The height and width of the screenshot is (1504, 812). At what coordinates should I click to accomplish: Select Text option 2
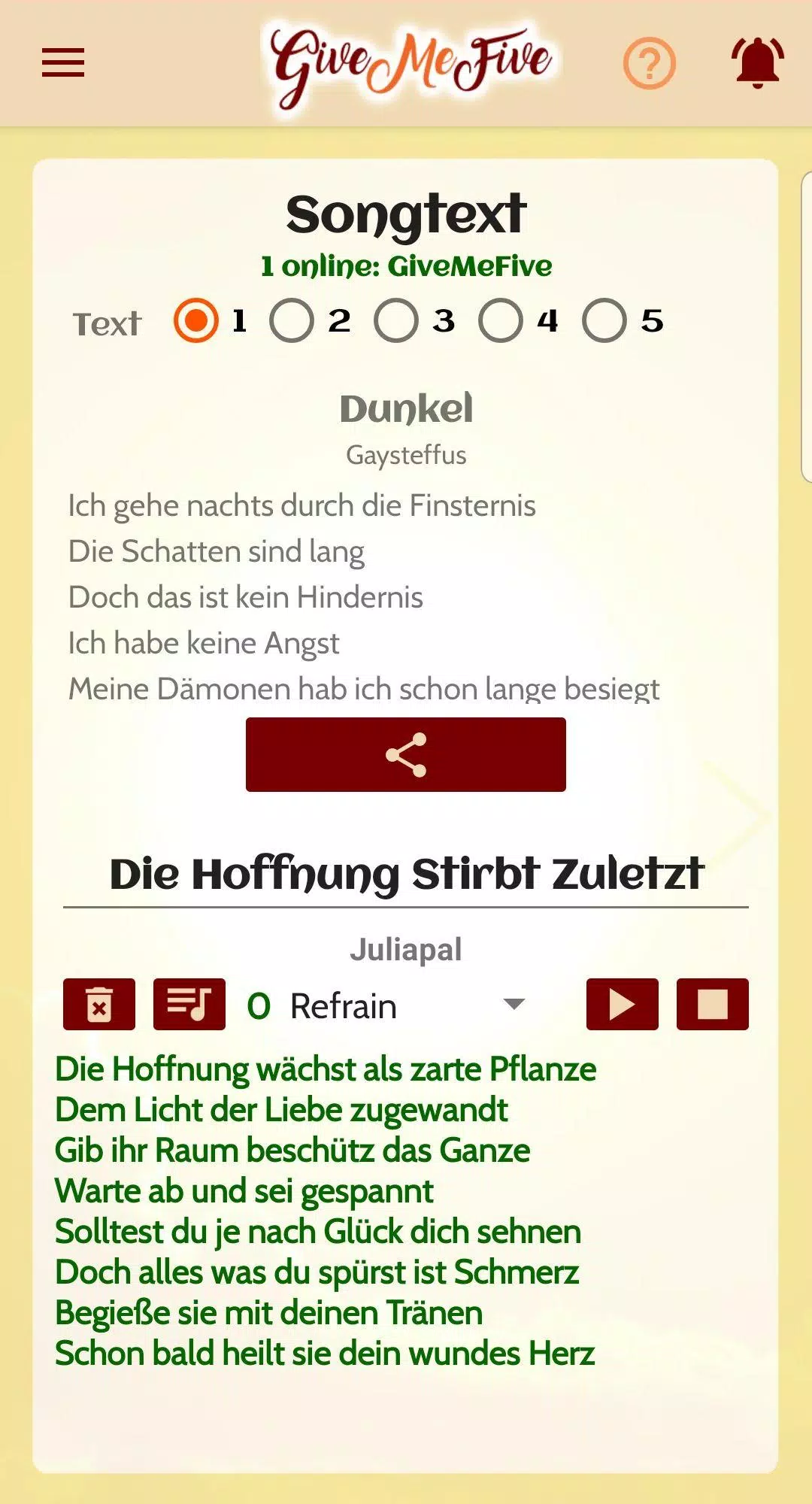click(x=292, y=321)
